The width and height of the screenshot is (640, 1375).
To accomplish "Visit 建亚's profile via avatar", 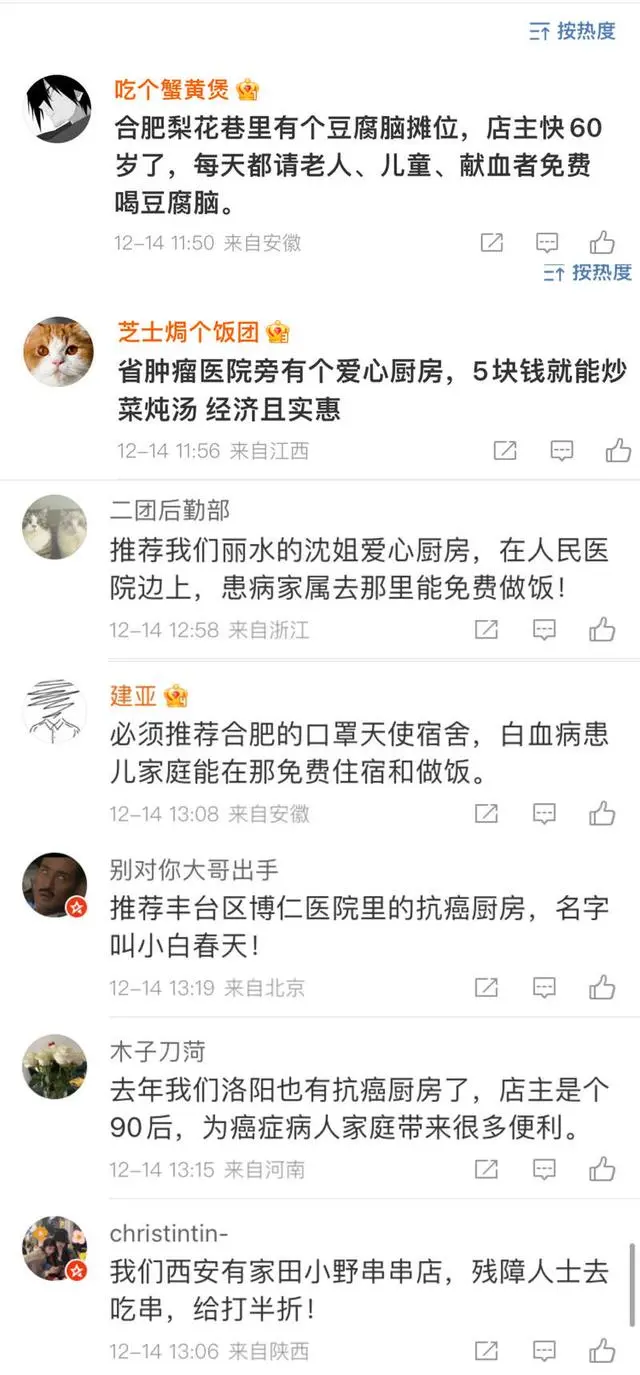I will (55, 711).
